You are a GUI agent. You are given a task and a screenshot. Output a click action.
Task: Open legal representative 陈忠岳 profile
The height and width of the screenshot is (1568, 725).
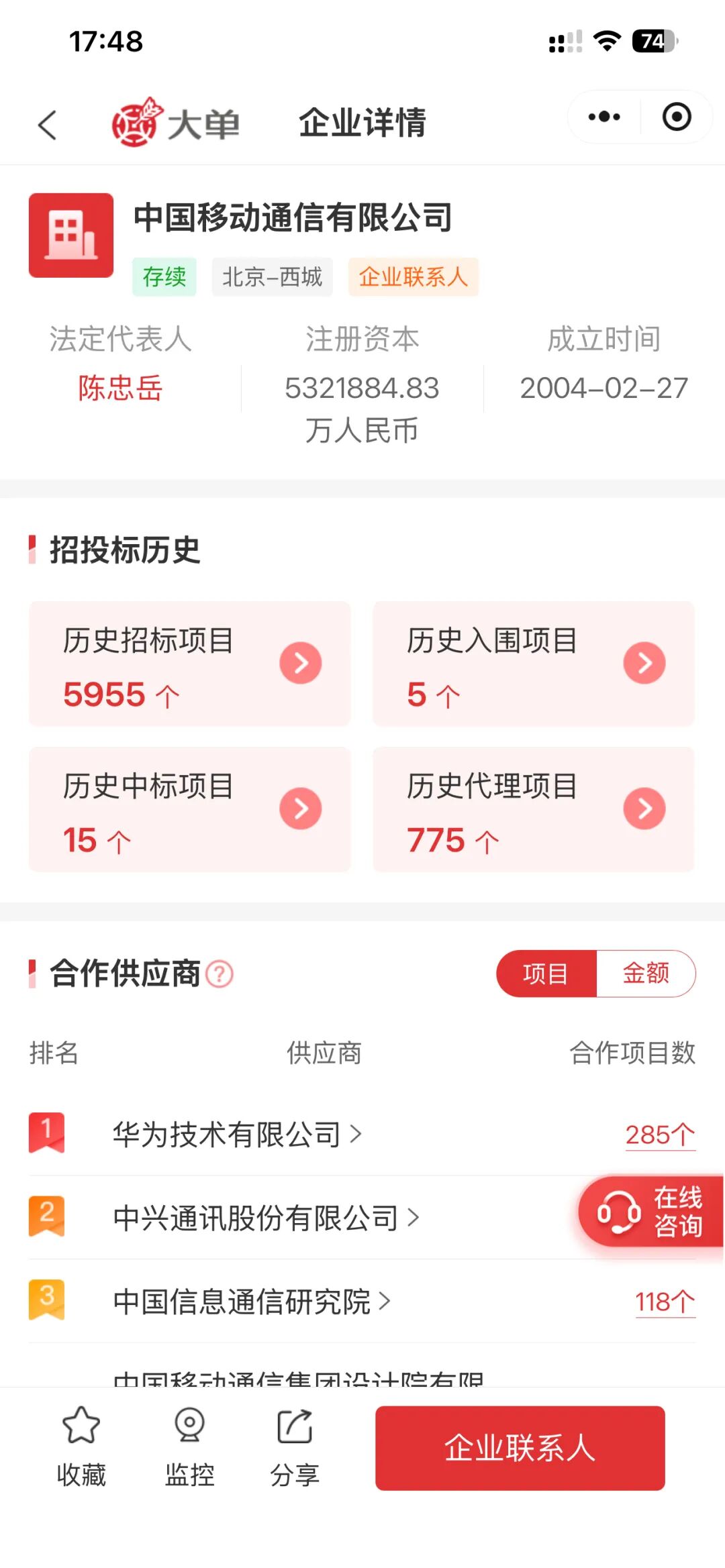tap(120, 389)
